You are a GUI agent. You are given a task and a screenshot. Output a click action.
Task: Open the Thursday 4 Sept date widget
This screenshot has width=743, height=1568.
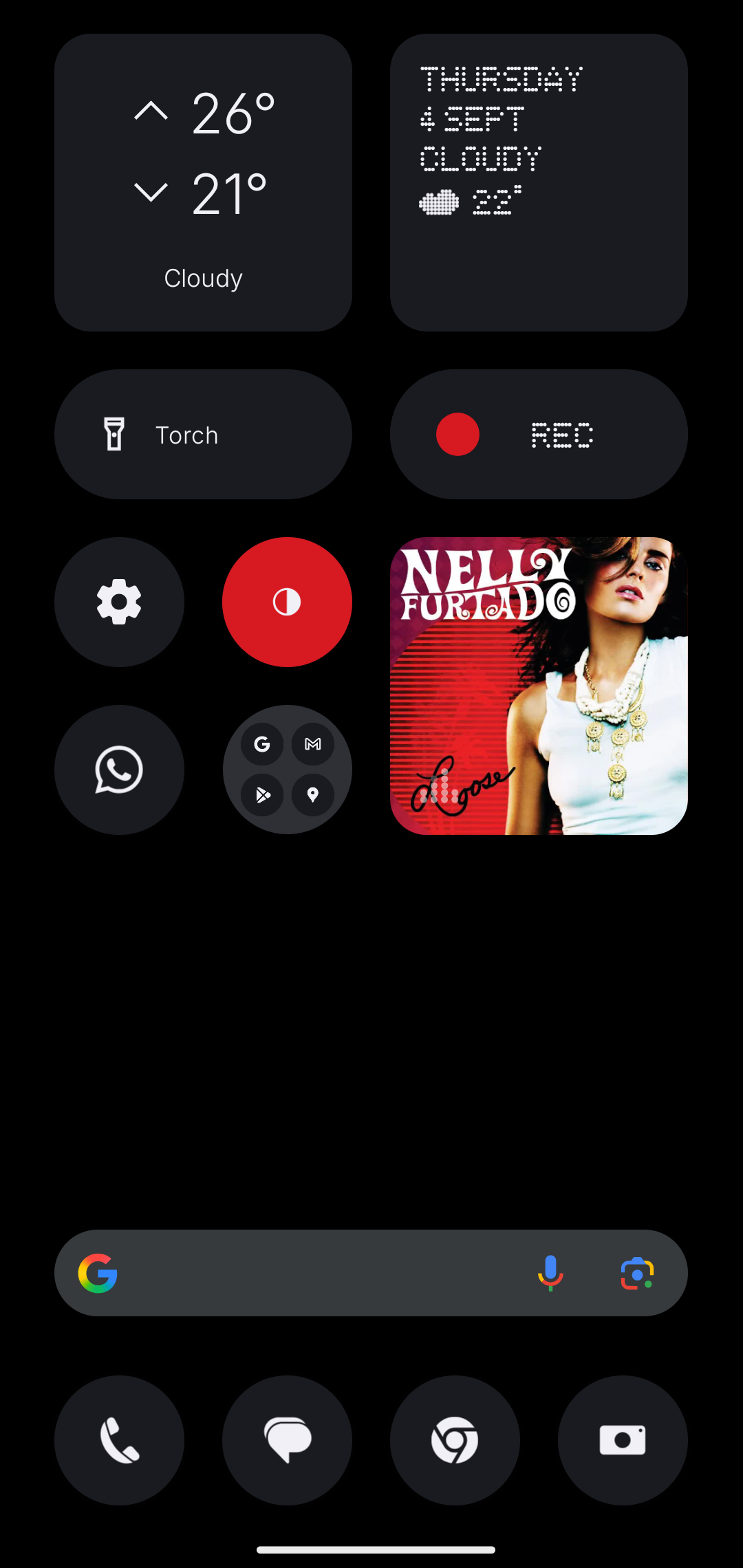[539, 182]
